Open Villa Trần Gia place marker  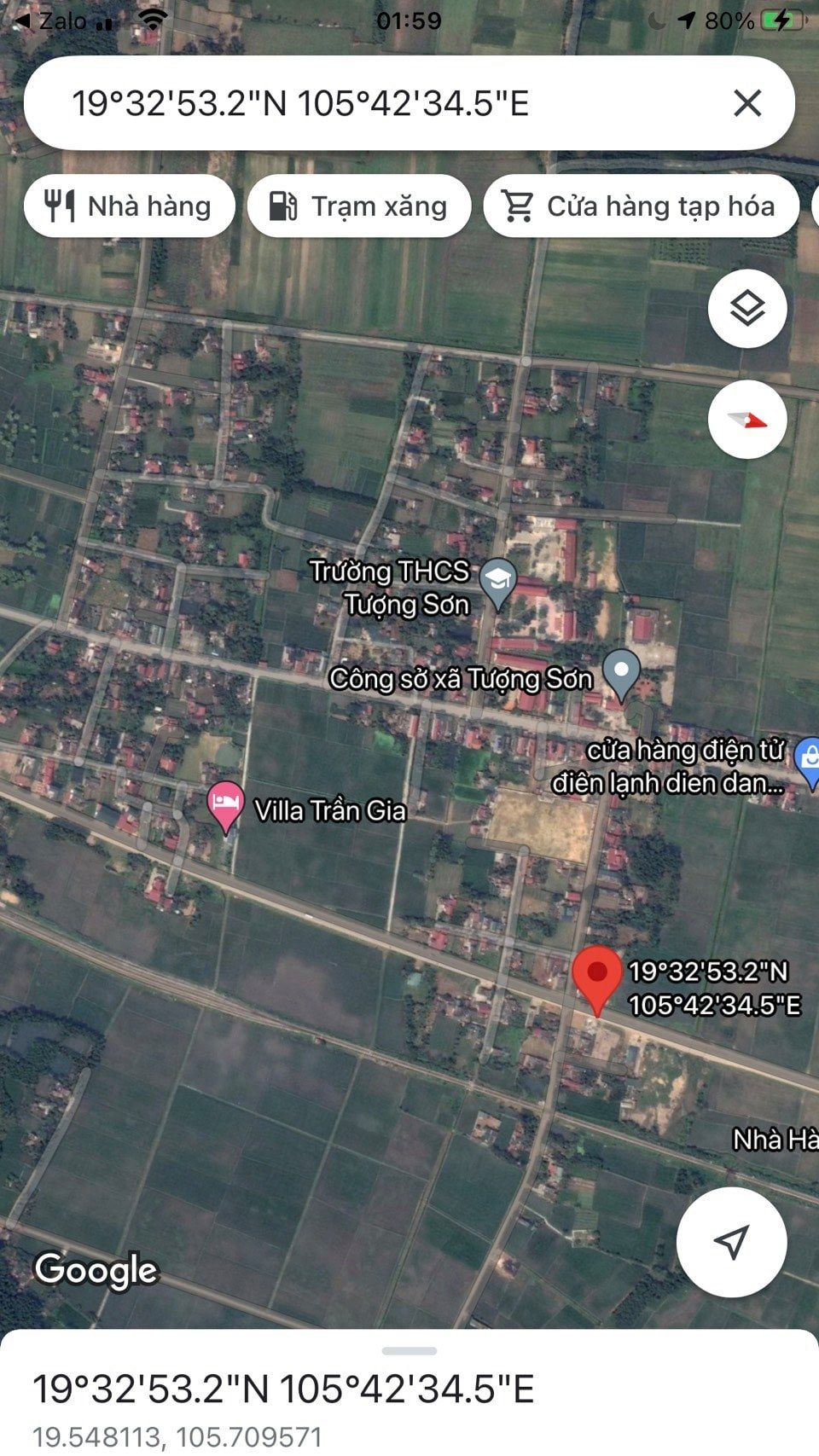point(225,807)
